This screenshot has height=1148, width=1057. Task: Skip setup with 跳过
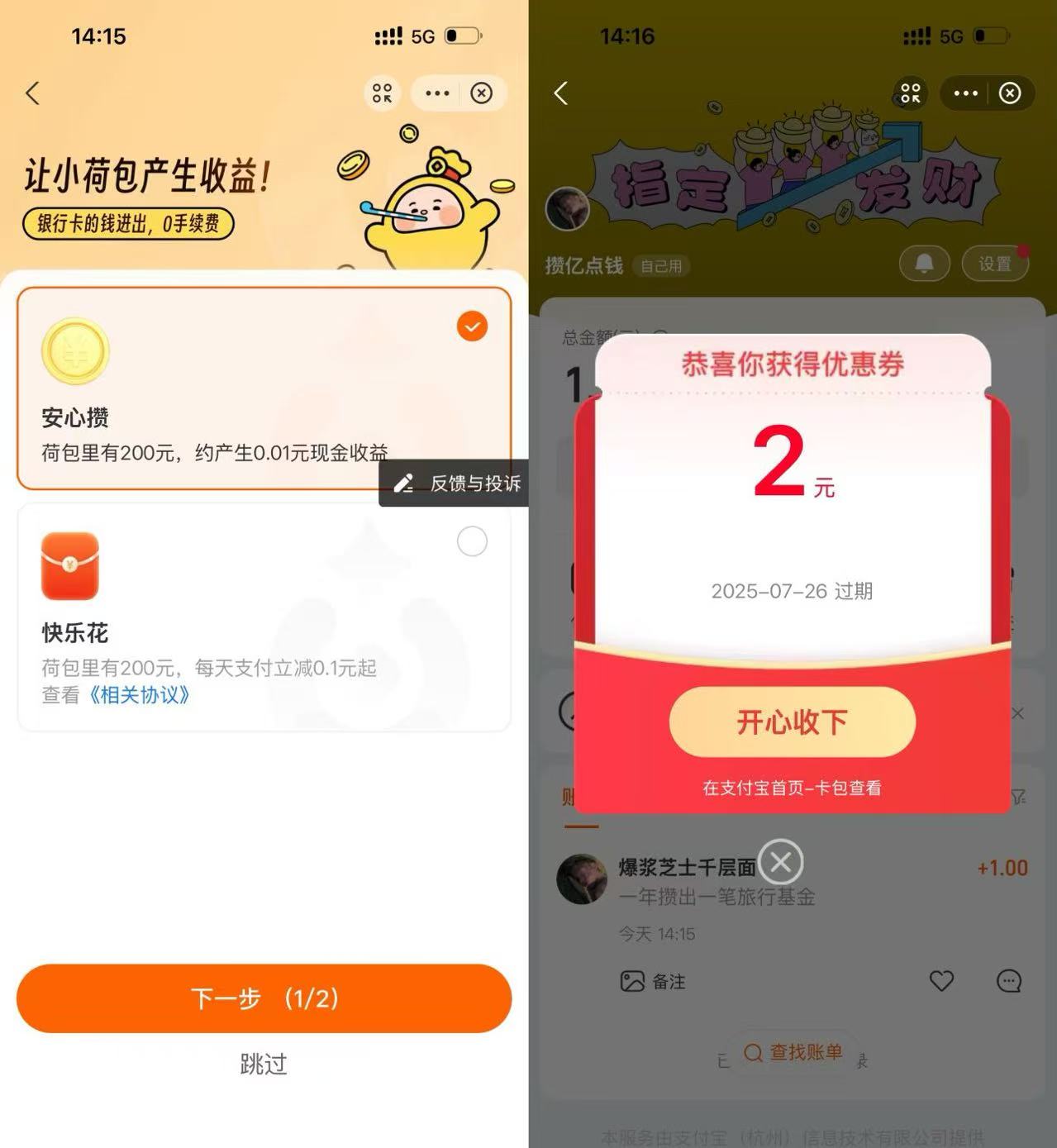point(264,1064)
